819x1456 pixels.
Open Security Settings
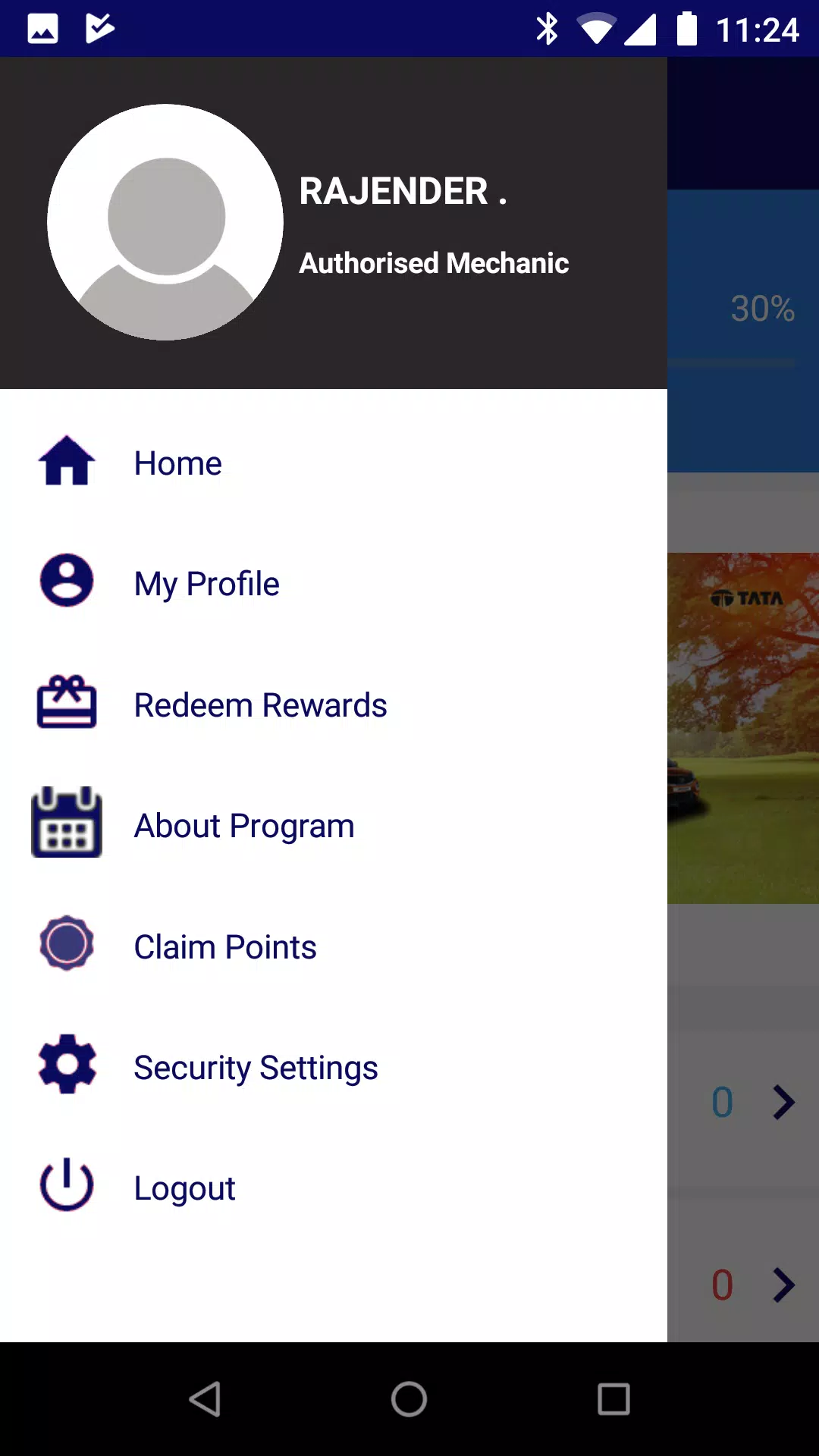(256, 1068)
